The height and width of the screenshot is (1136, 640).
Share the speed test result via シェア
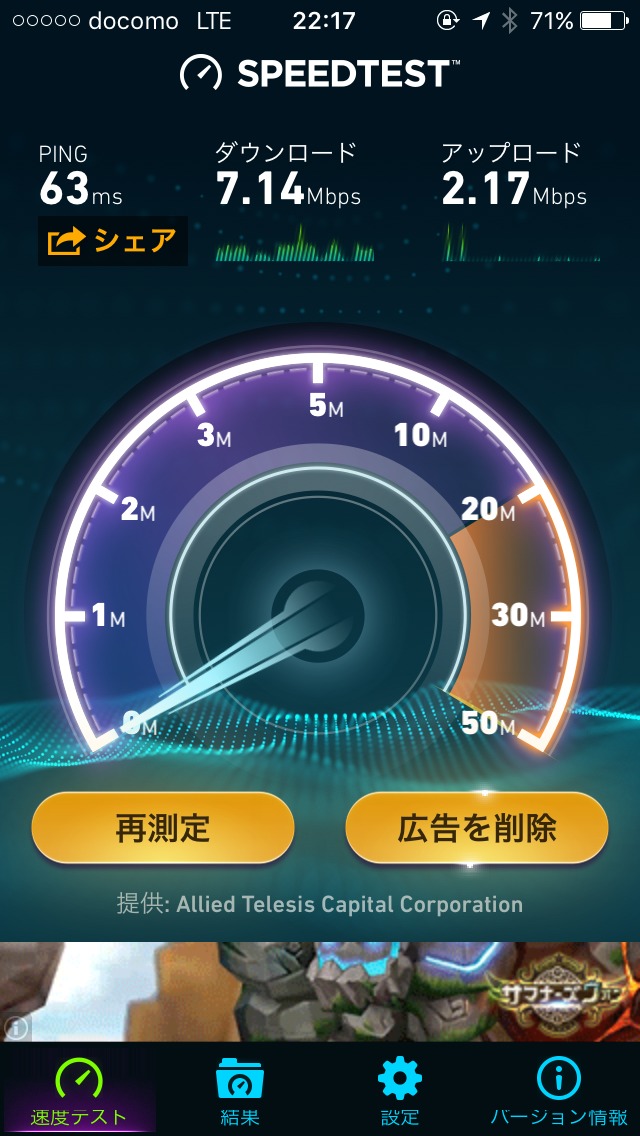112,241
